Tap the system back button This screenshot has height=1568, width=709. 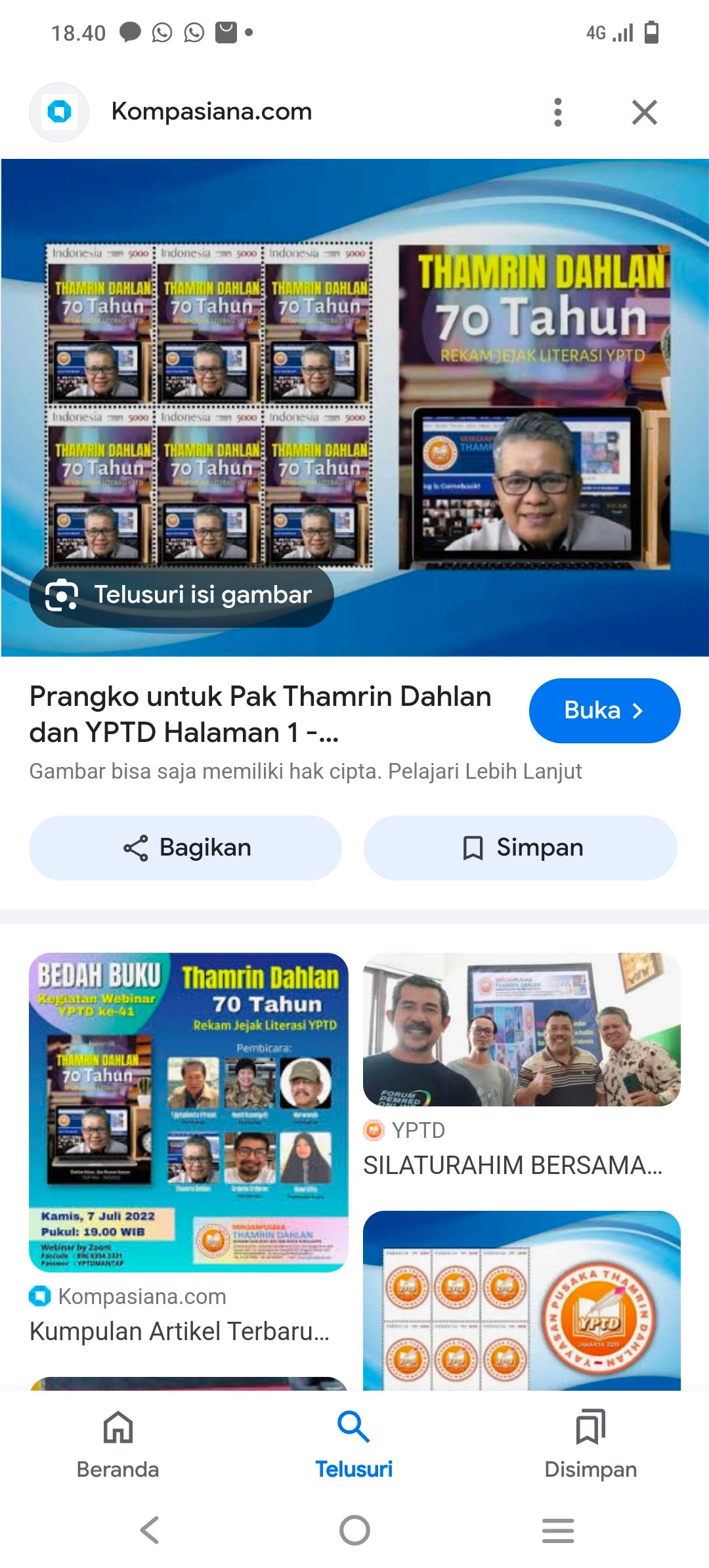[150, 1530]
